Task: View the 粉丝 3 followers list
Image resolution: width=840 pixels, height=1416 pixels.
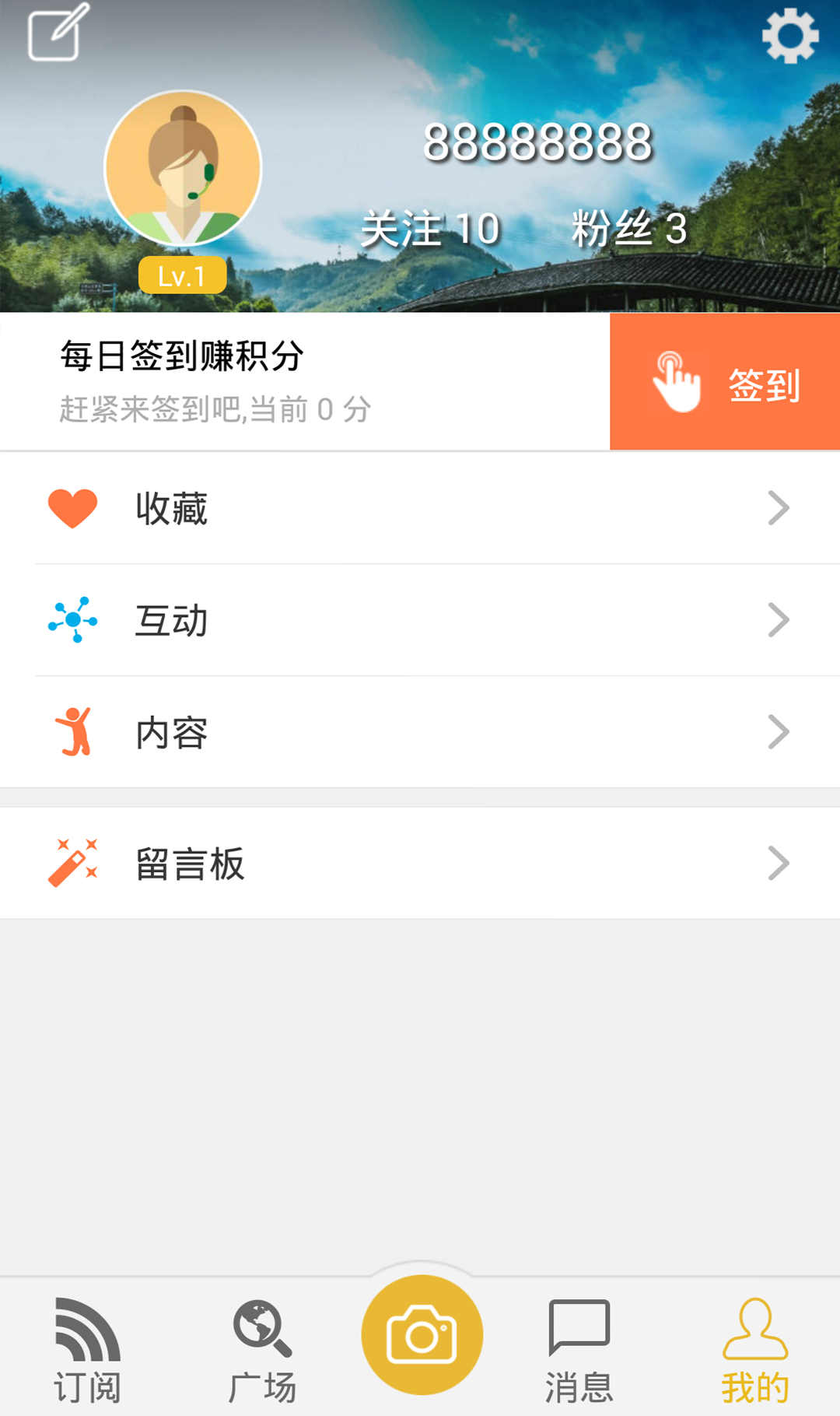Action: 628,229
